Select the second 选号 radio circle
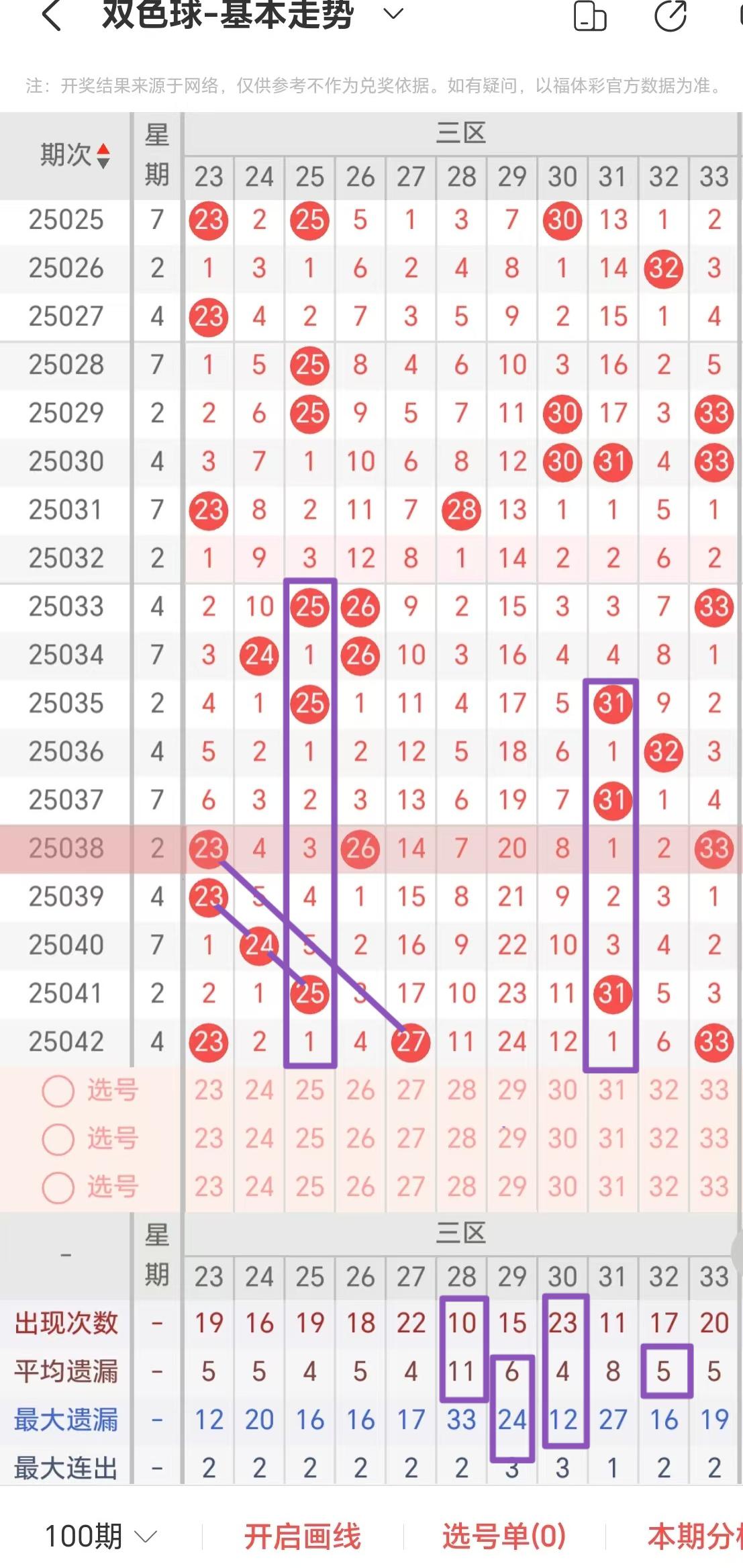This screenshot has width=743, height=1568. (x=58, y=1140)
